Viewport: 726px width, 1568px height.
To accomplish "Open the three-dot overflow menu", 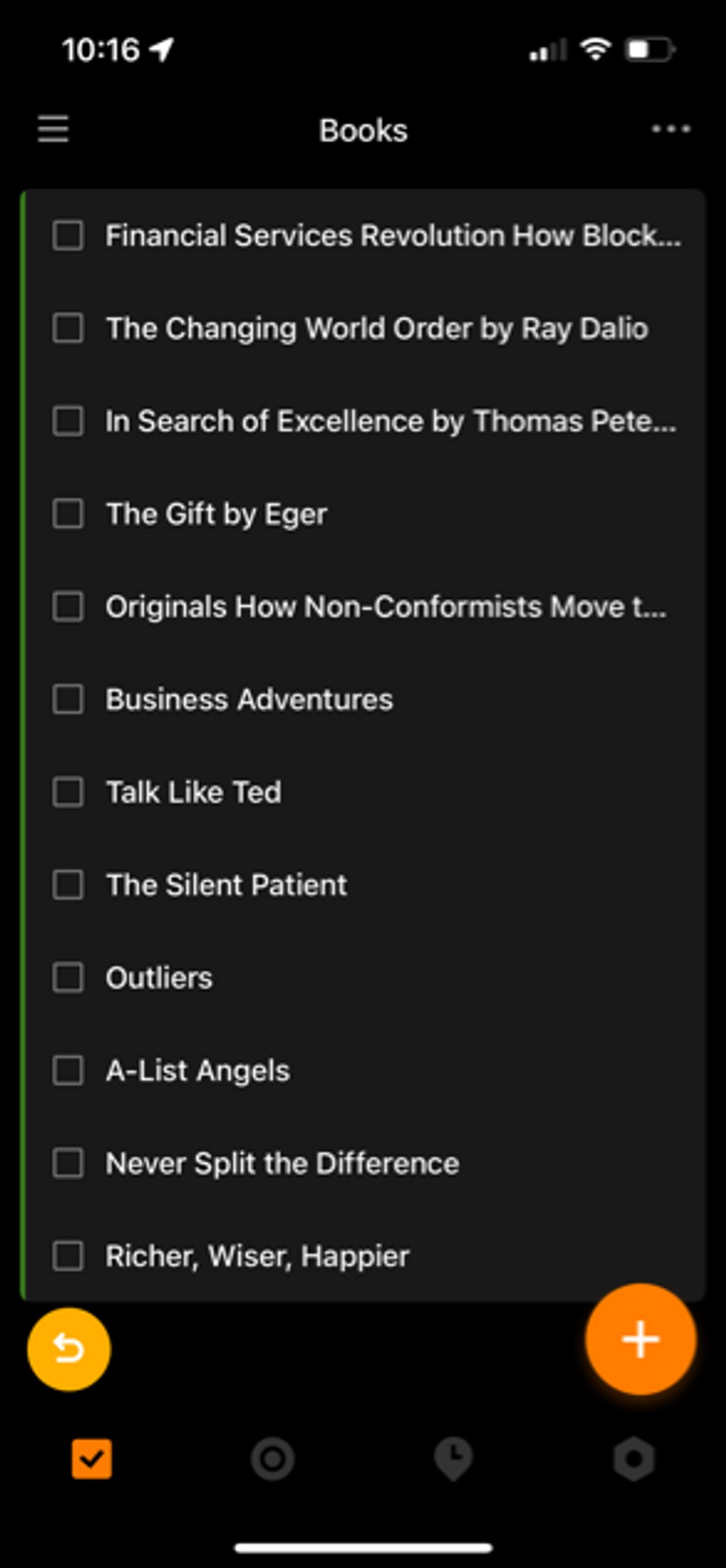I will point(671,129).
